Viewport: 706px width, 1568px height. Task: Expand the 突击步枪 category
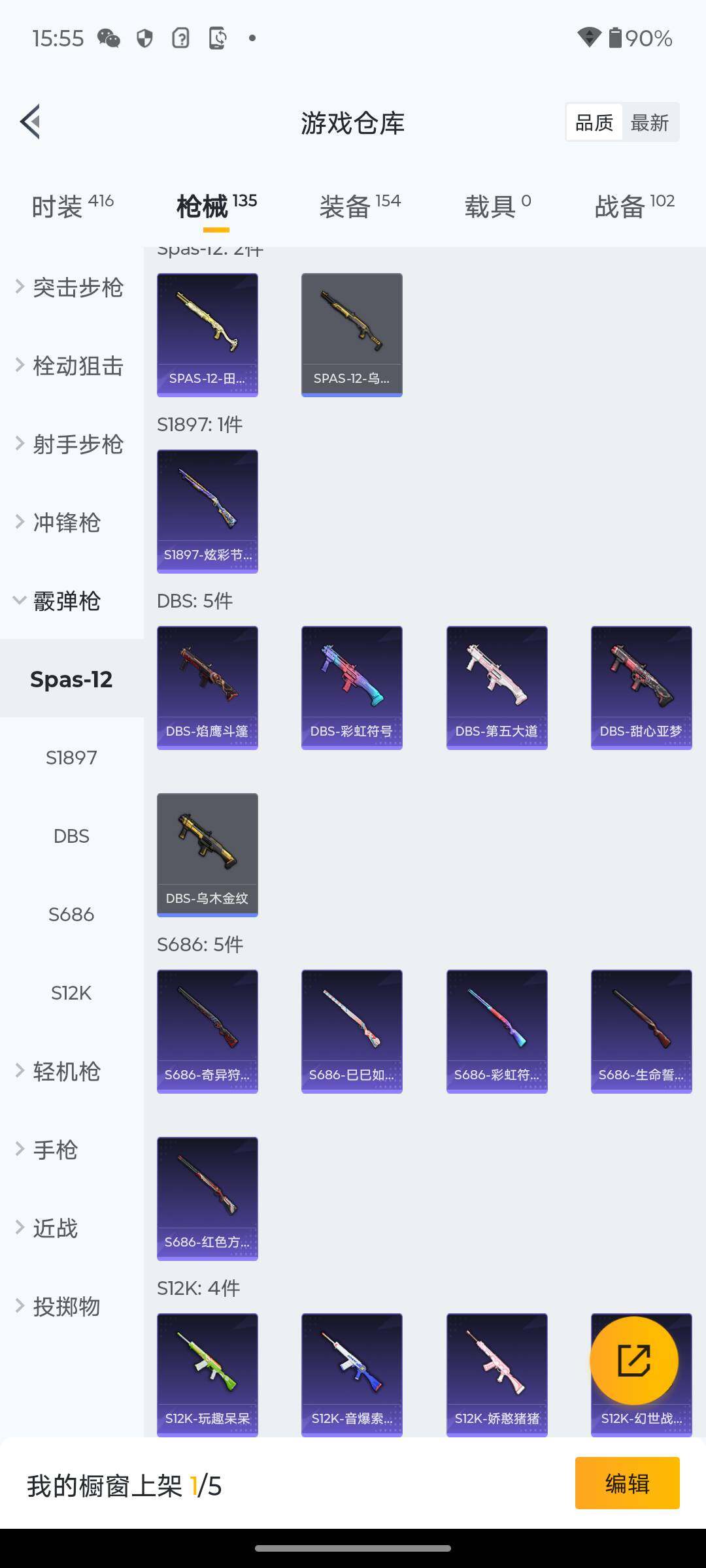tap(72, 287)
